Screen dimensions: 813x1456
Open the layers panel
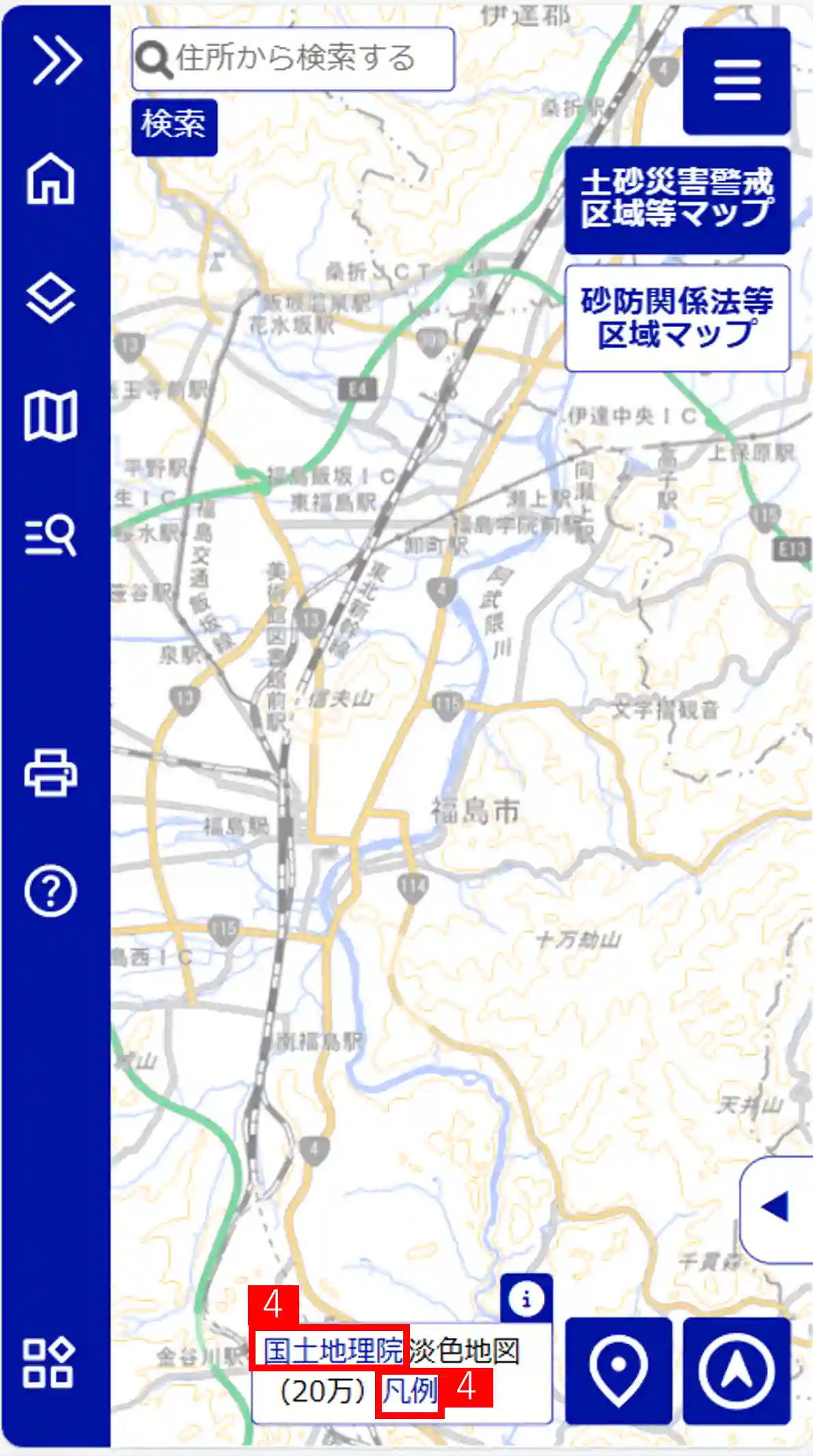pos(51,298)
